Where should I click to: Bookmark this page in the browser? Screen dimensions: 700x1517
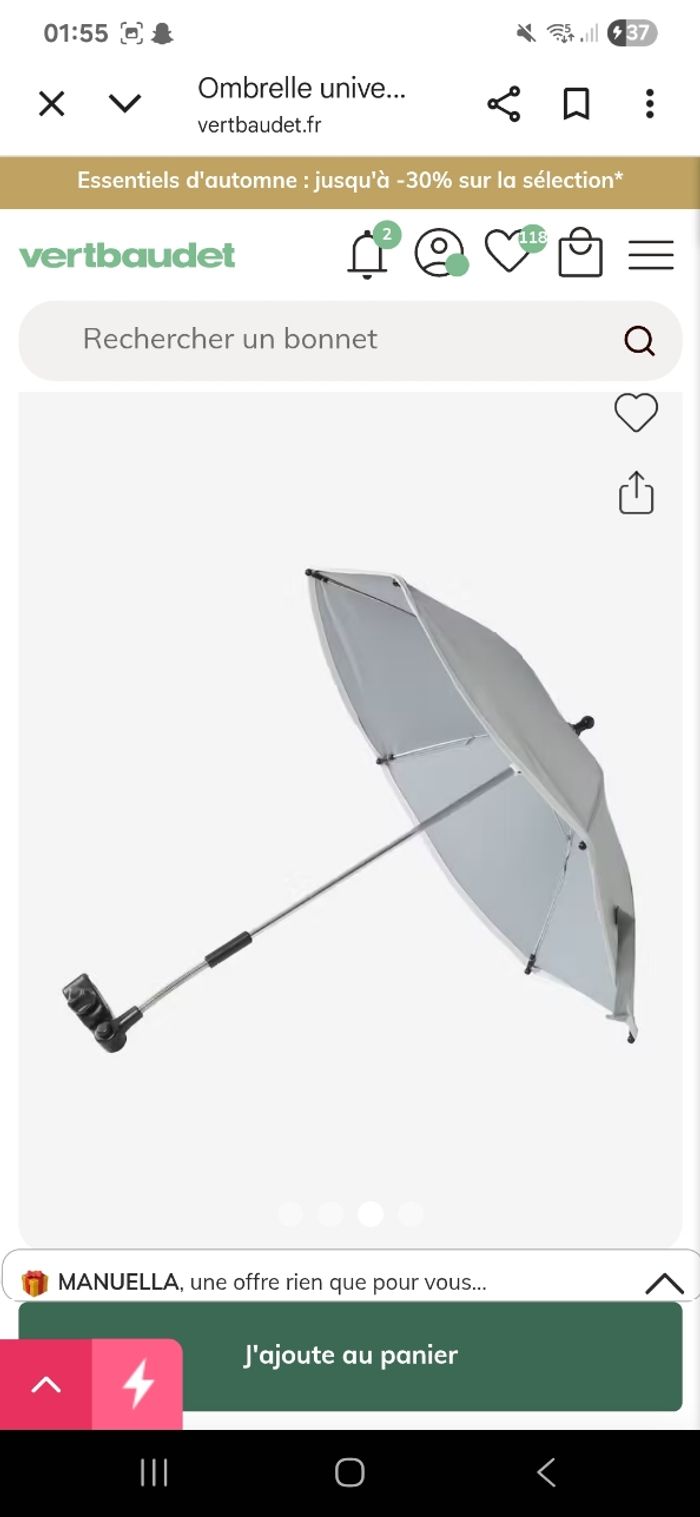[576, 104]
